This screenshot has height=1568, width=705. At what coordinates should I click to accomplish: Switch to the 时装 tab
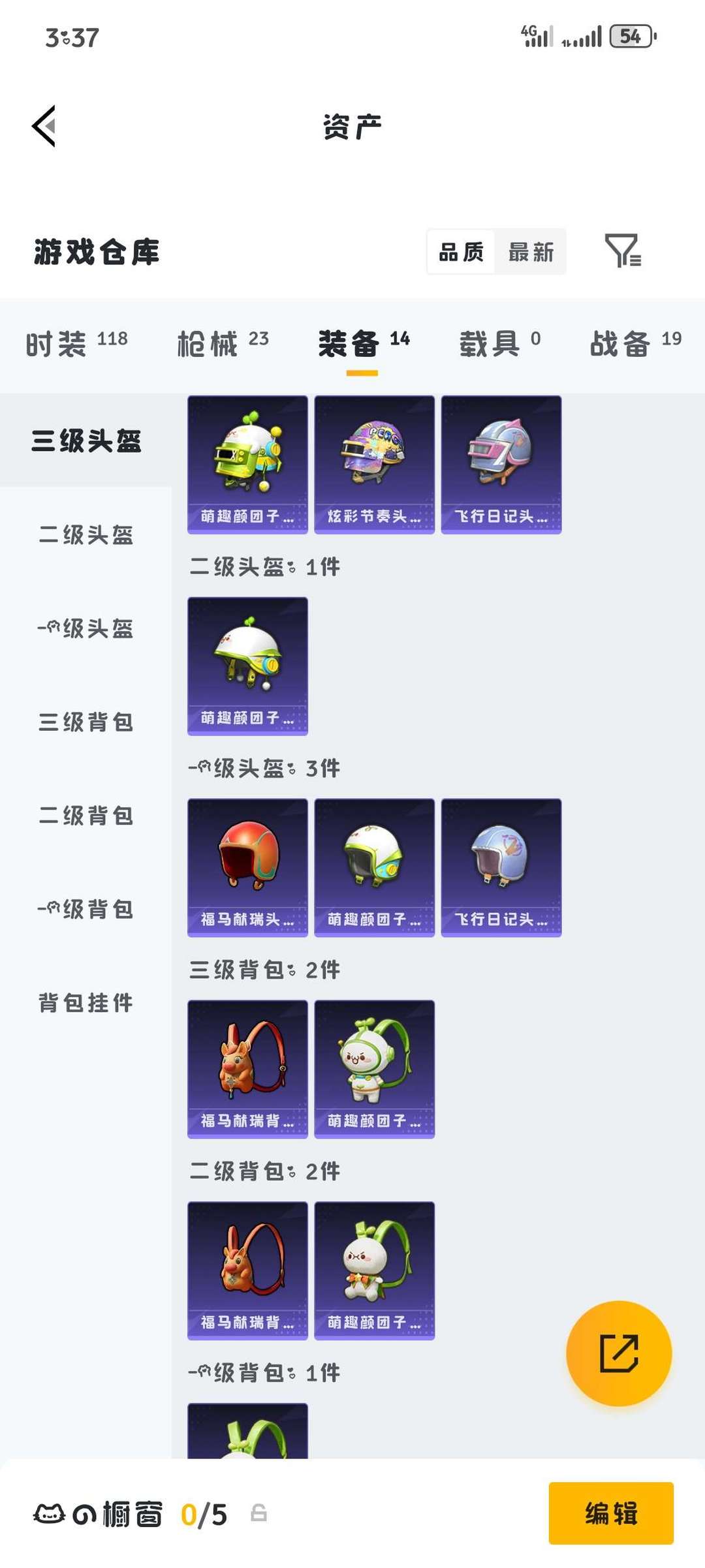pyautogui.click(x=76, y=343)
